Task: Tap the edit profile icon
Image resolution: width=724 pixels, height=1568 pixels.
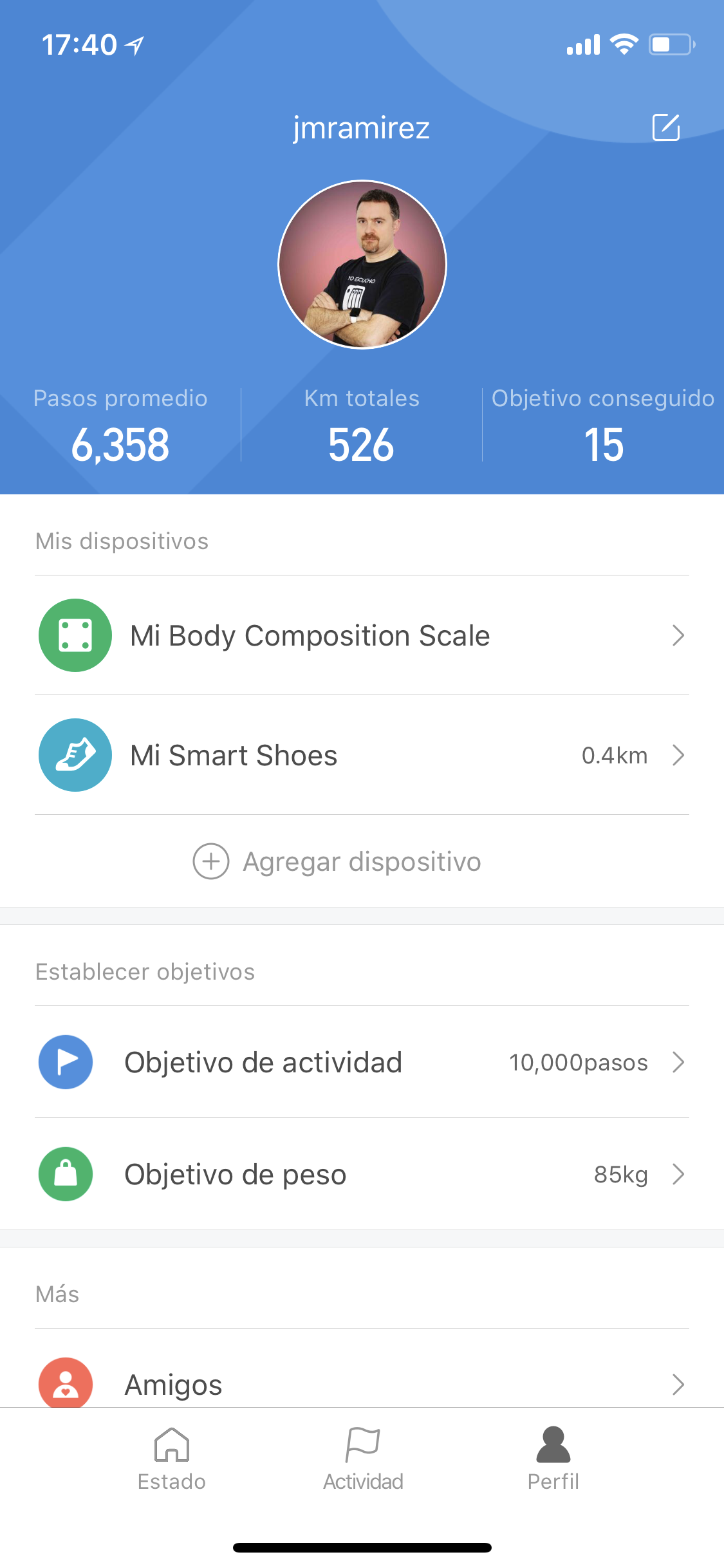Action: [x=665, y=127]
